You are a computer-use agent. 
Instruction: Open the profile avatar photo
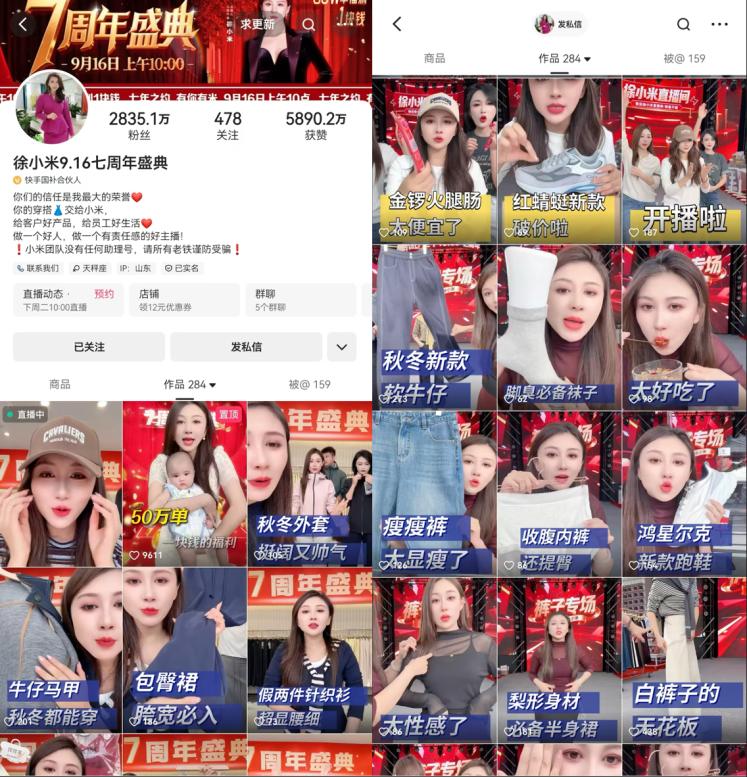click(50, 107)
